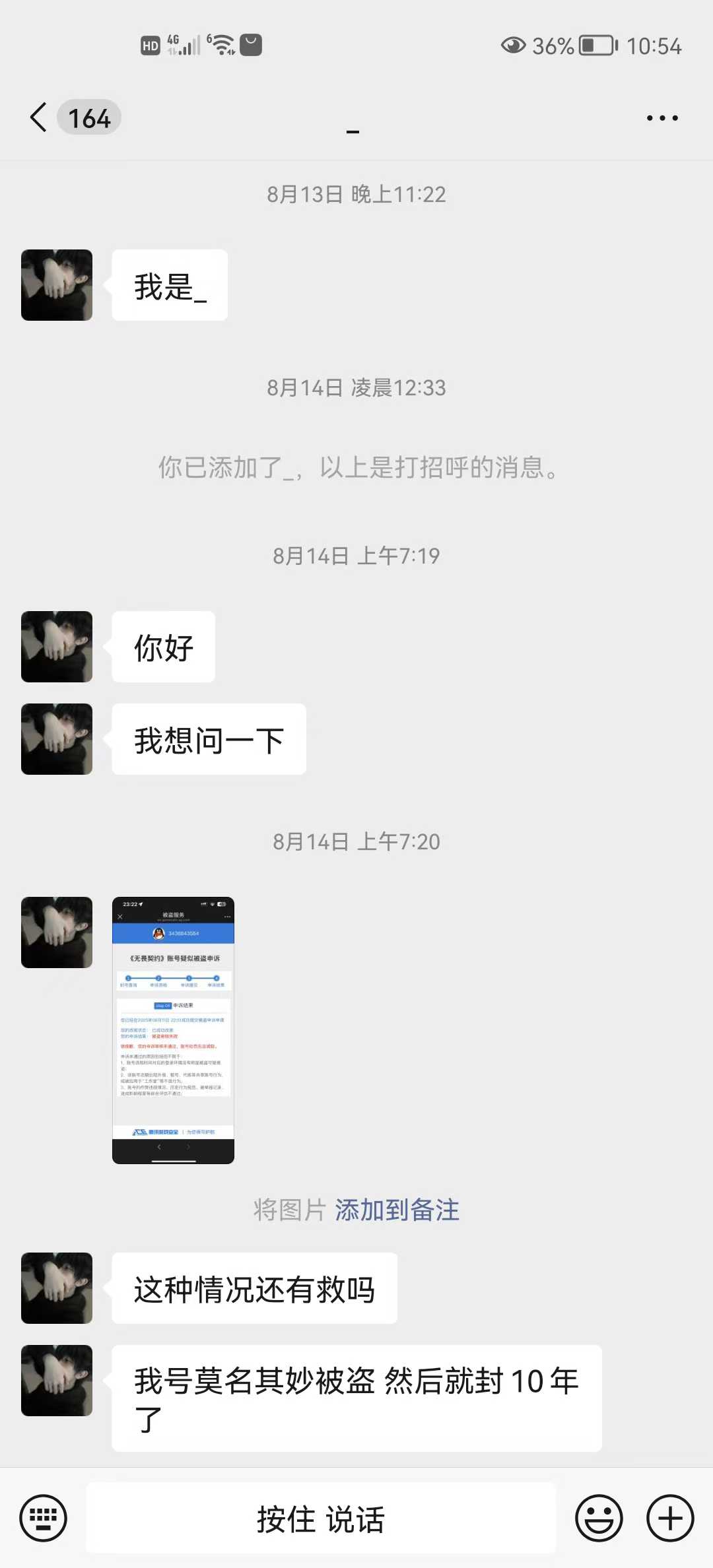Viewport: 713px width, 1568px height.
Task: Tap the 按住 说话 voice button
Action: click(x=321, y=1518)
